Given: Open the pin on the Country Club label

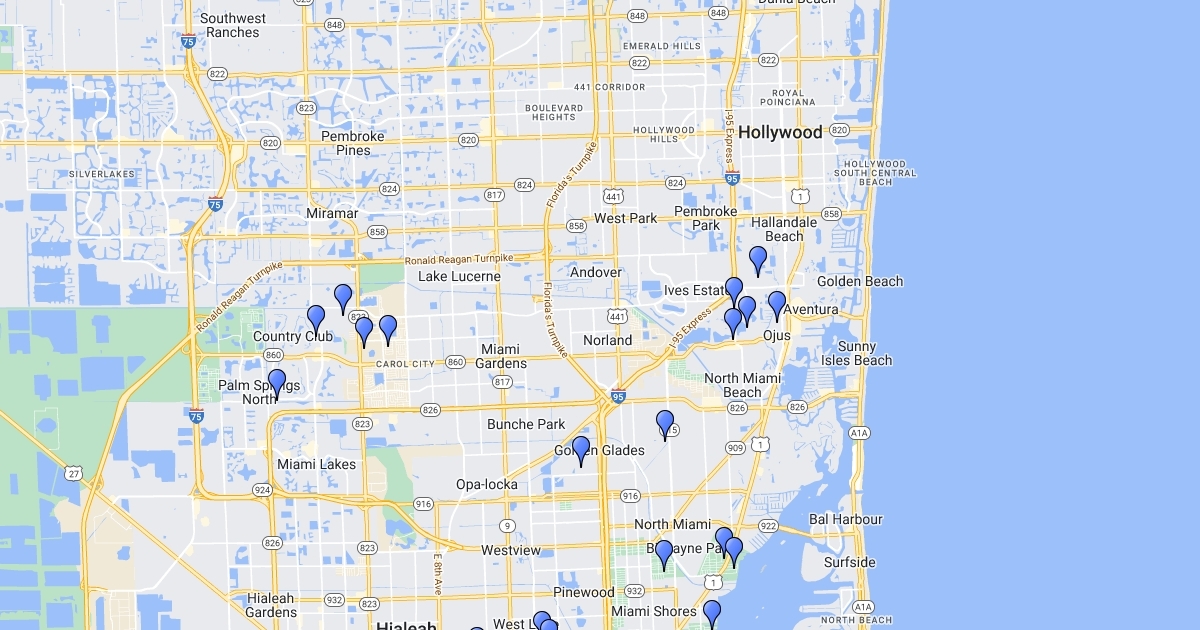Looking at the screenshot, I should point(316,318).
